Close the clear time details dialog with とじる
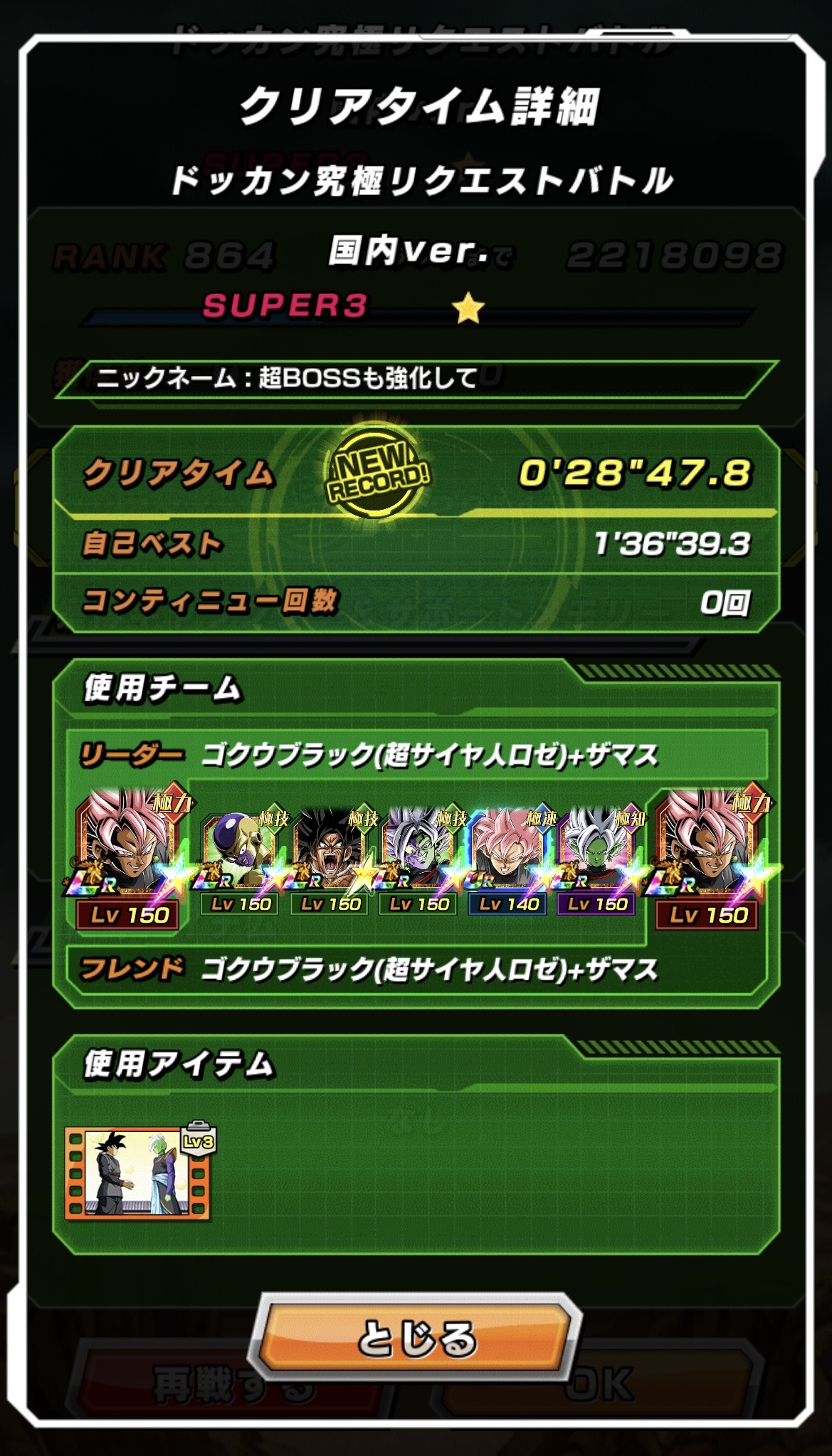Screen dimensions: 832x1456 (416, 1339)
